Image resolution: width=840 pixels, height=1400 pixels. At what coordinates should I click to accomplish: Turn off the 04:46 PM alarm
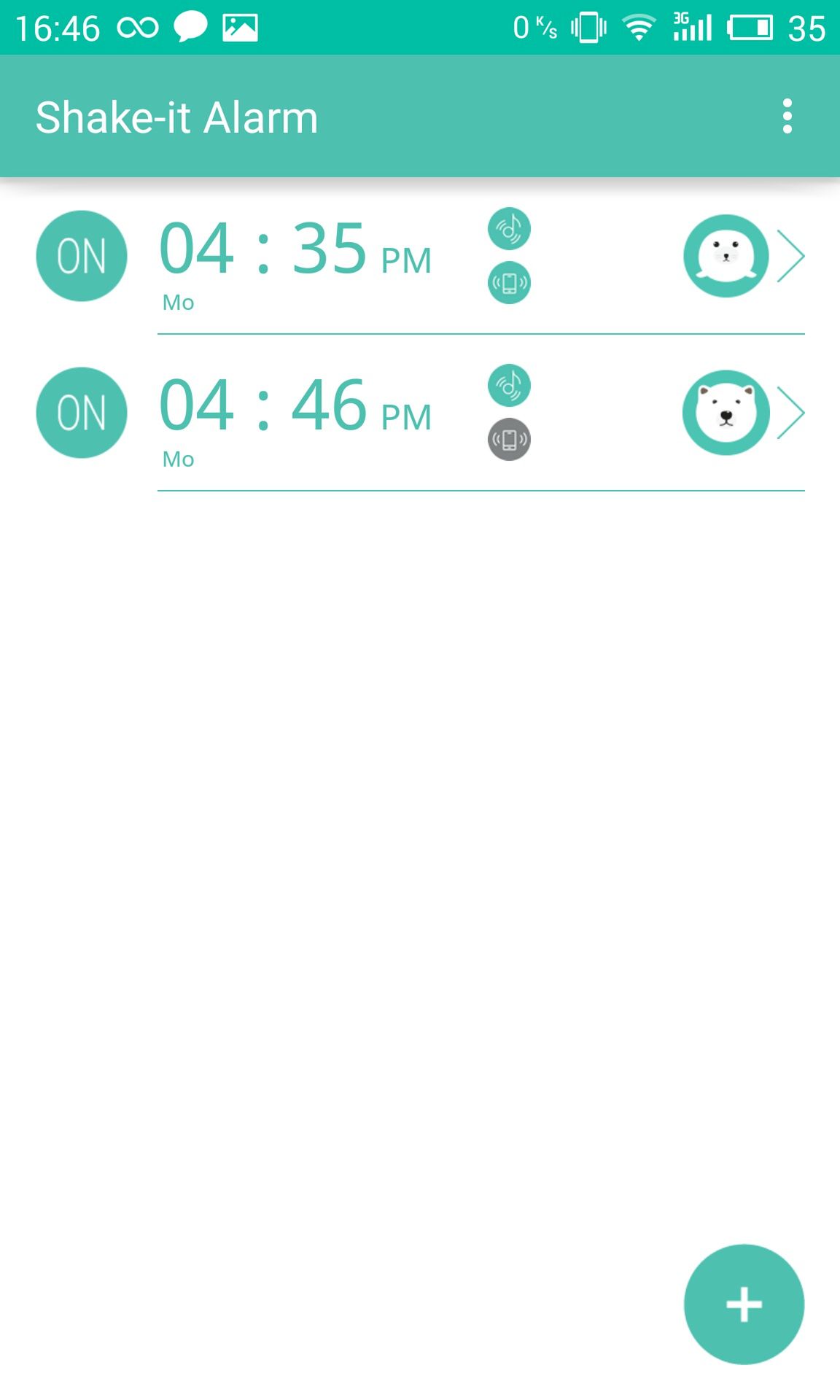pyautogui.click(x=82, y=413)
